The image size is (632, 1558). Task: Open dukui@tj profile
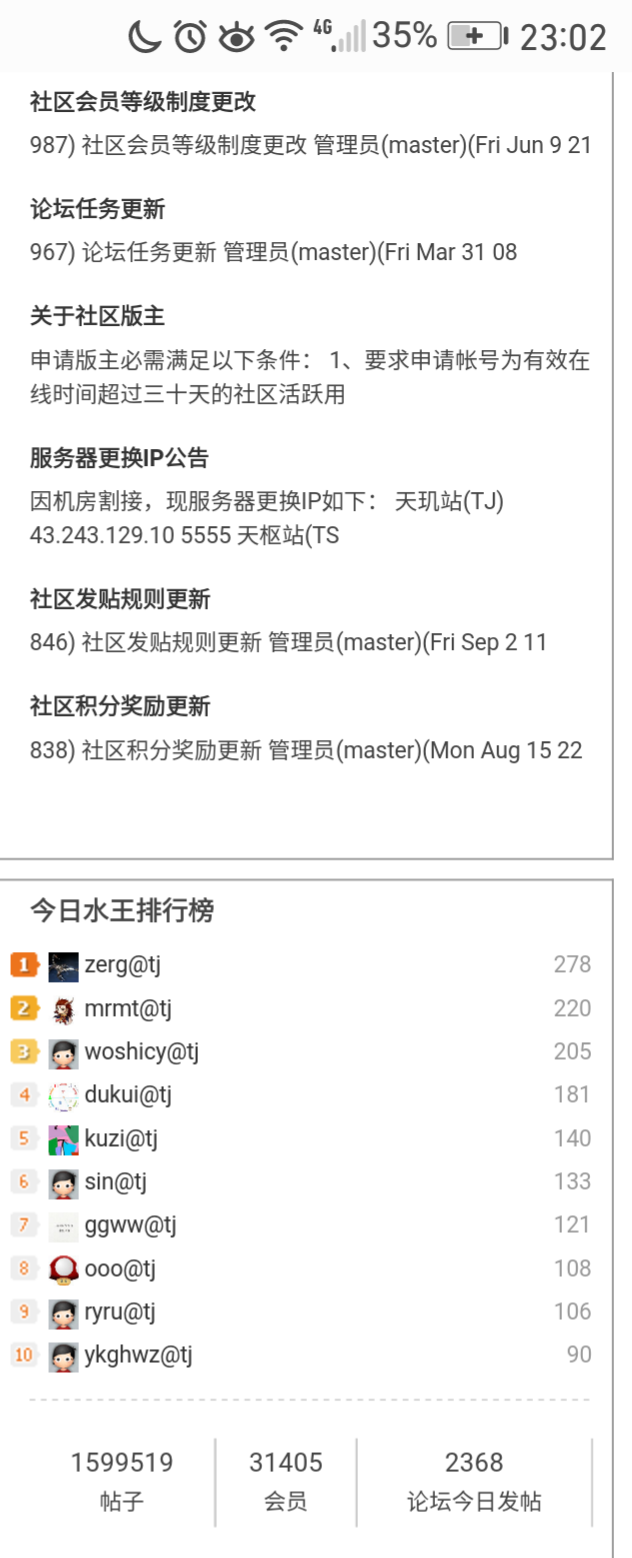click(127, 1095)
